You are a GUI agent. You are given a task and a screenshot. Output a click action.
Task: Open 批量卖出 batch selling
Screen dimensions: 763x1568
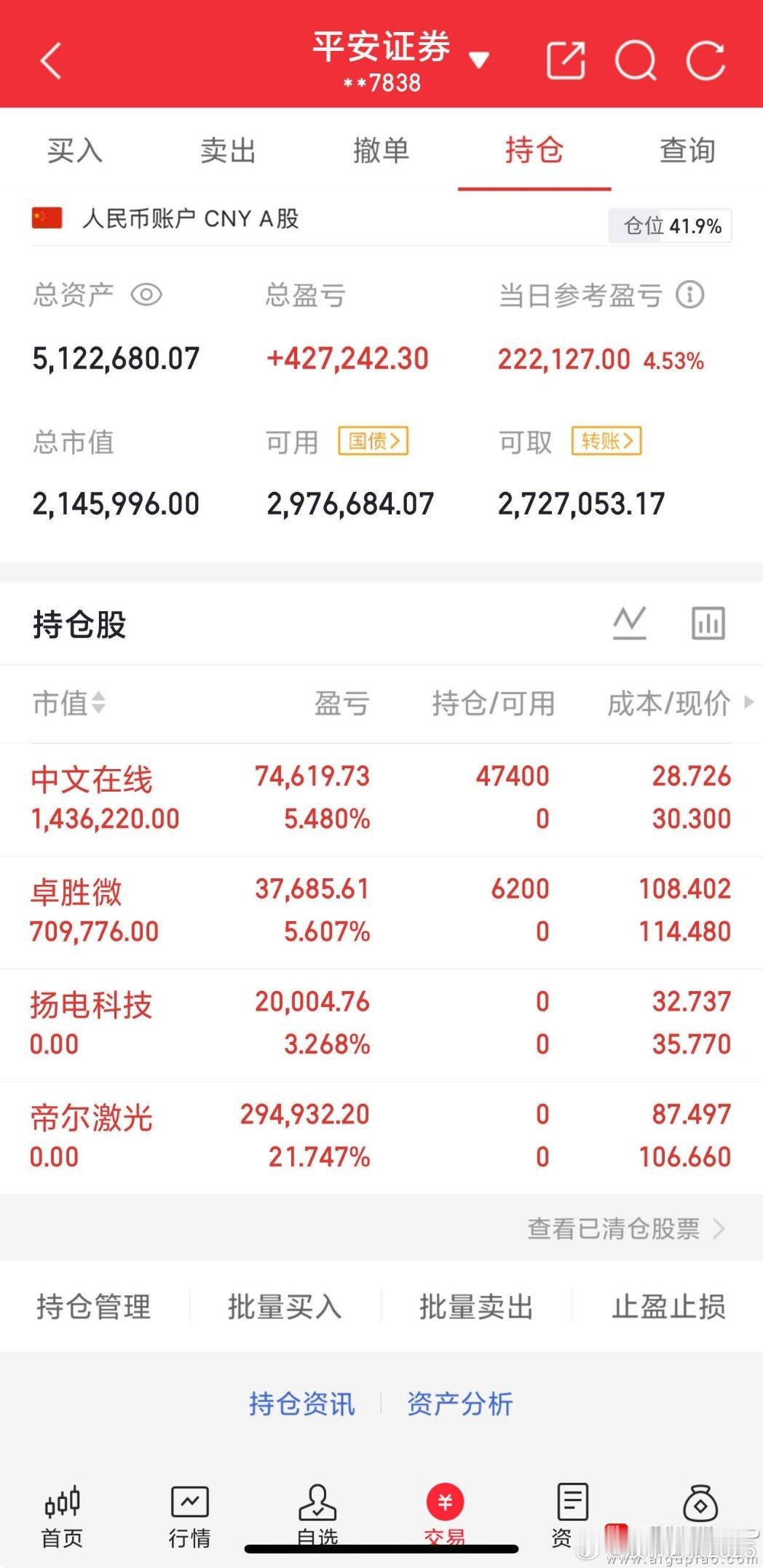tap(475, 1308)
